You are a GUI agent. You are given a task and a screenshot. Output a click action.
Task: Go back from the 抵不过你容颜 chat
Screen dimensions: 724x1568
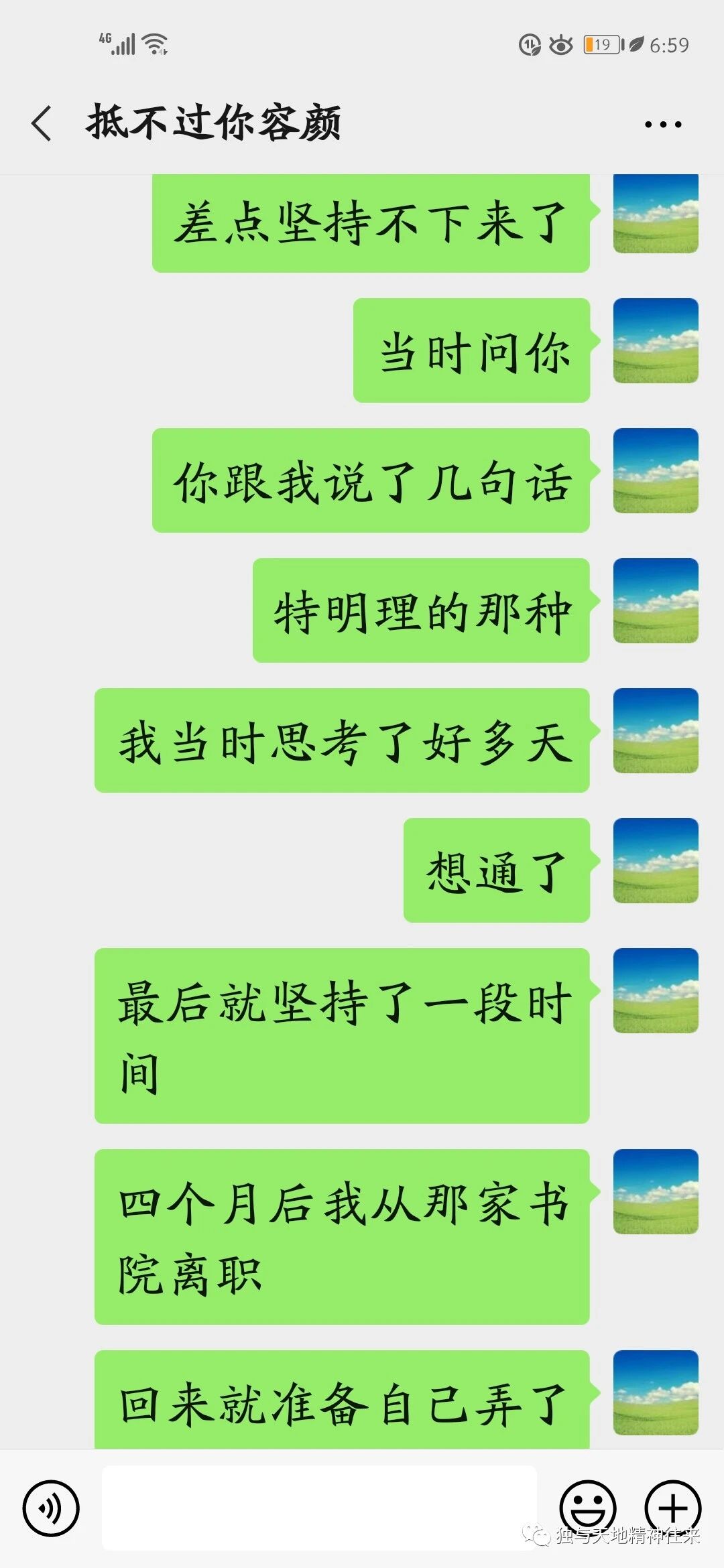pyautogui.click(x=42, y=124)
